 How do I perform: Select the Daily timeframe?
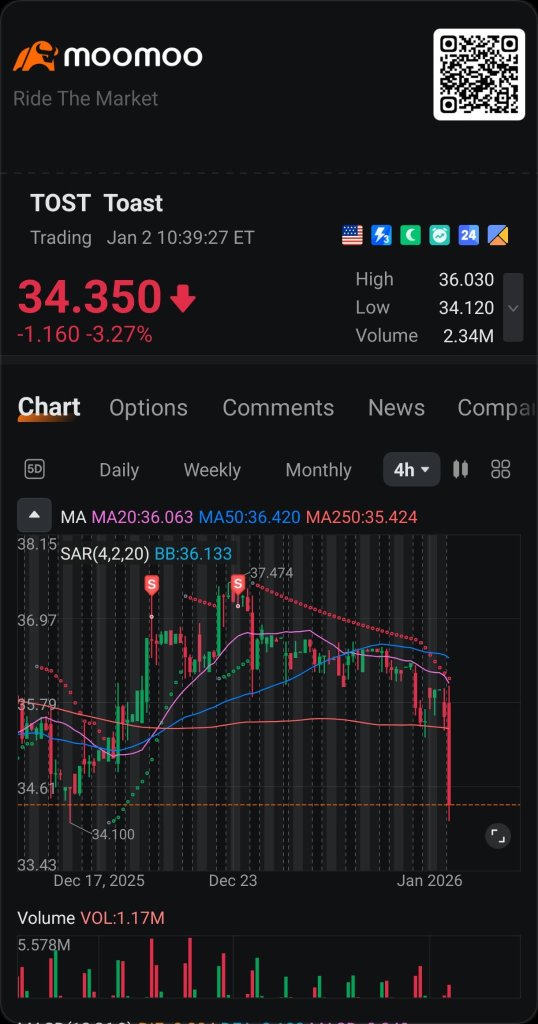119,470
